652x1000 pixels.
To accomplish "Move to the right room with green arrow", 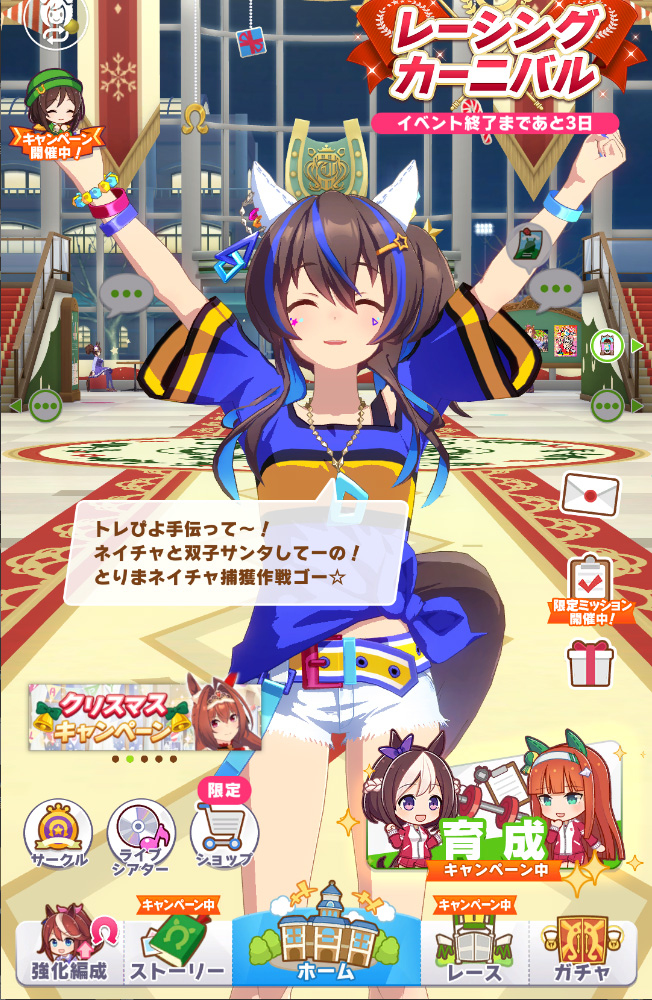I will tap(614, 406).
